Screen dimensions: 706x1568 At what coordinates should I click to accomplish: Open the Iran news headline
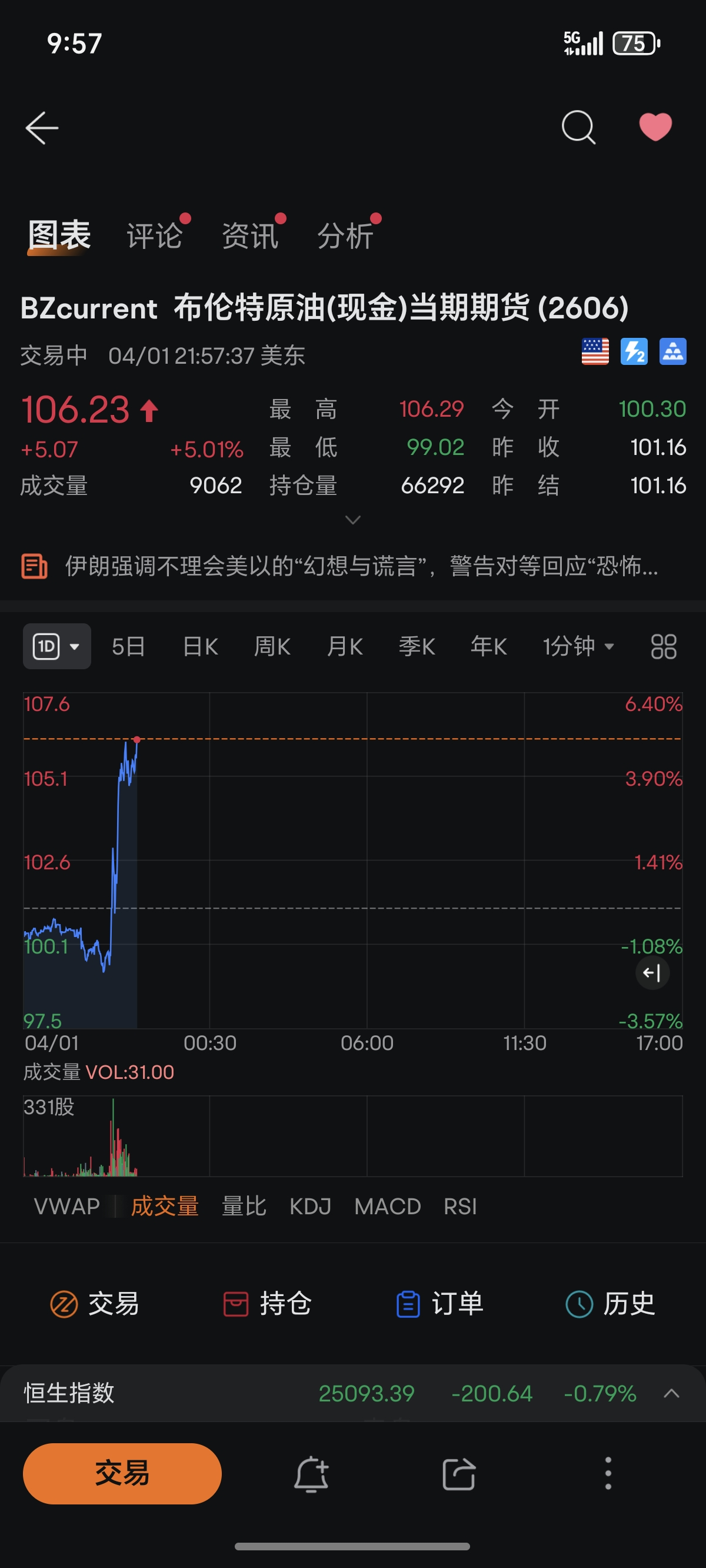[x=361, y=566]
